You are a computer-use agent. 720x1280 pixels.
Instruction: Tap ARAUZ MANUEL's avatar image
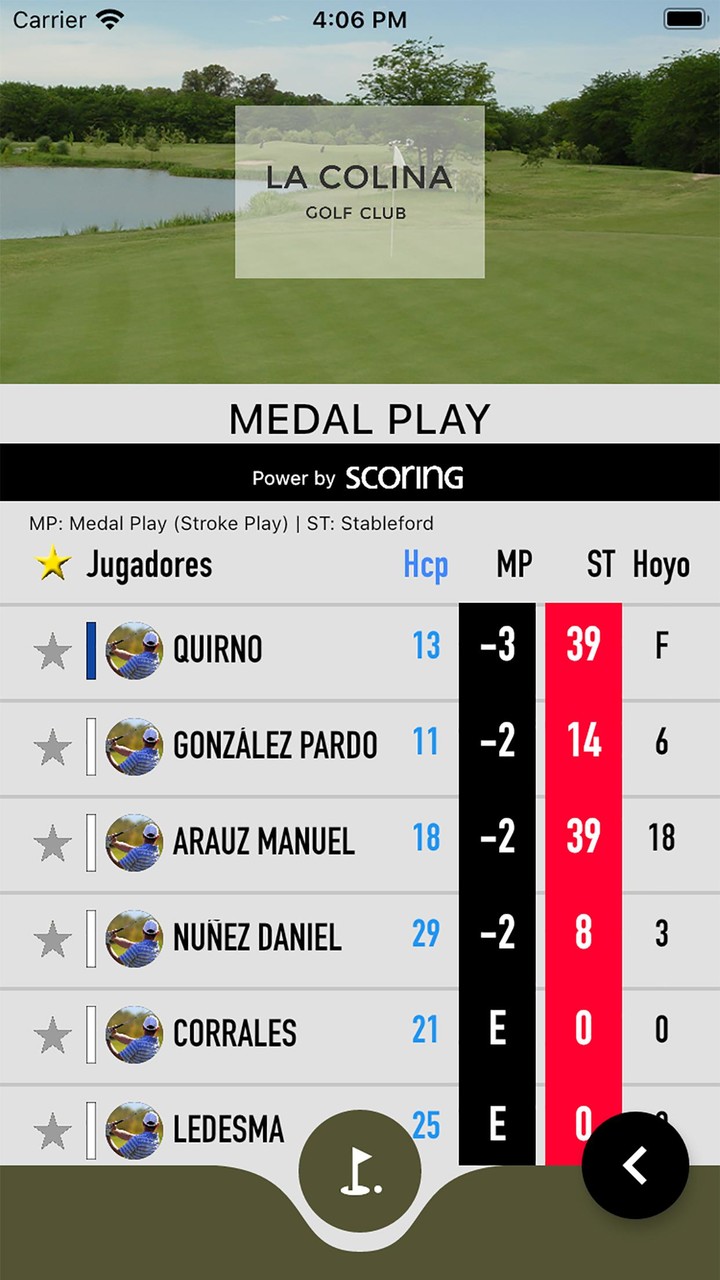point(134,841)
